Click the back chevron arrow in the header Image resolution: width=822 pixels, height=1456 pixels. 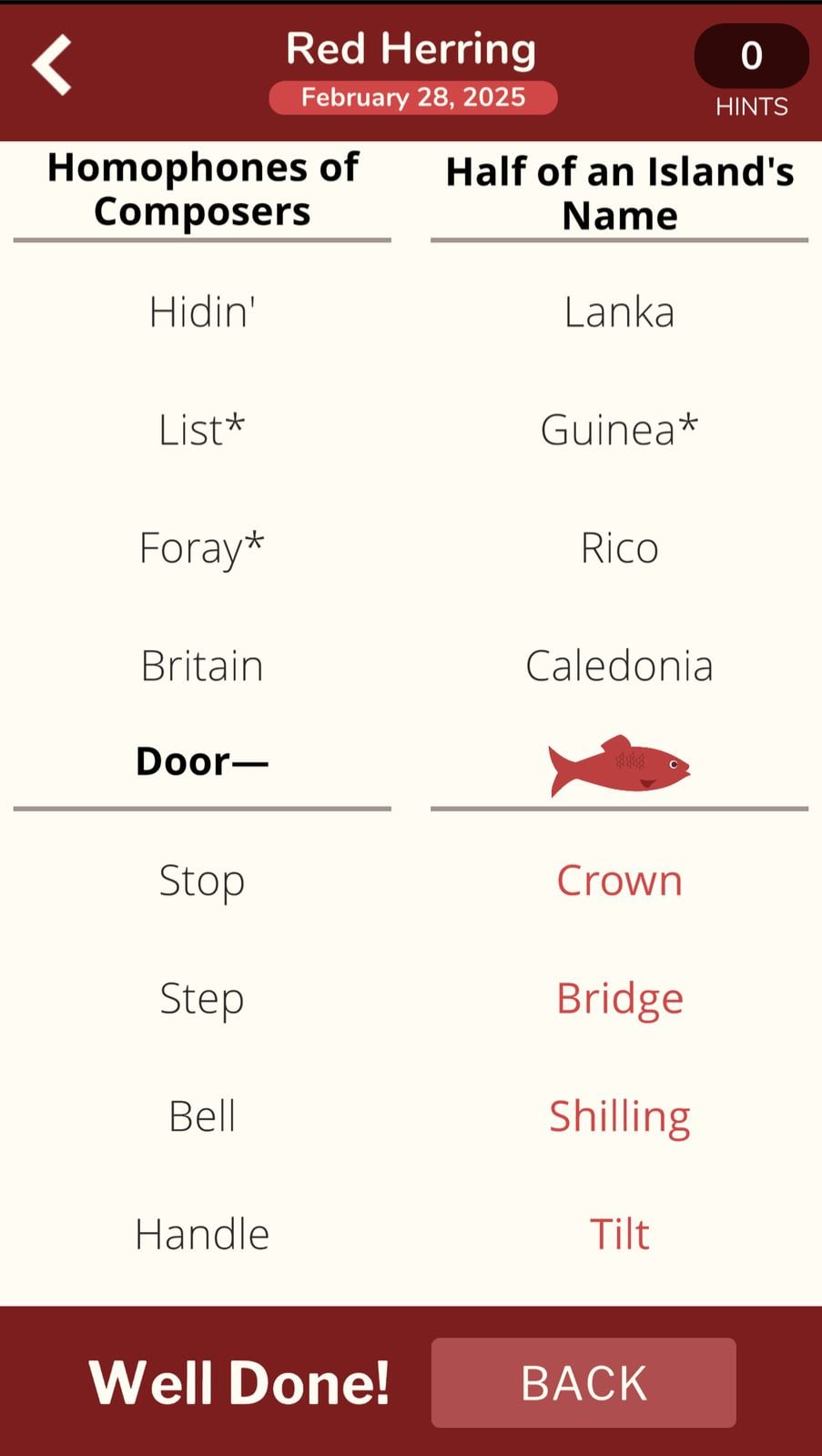[x=52, y=65]
